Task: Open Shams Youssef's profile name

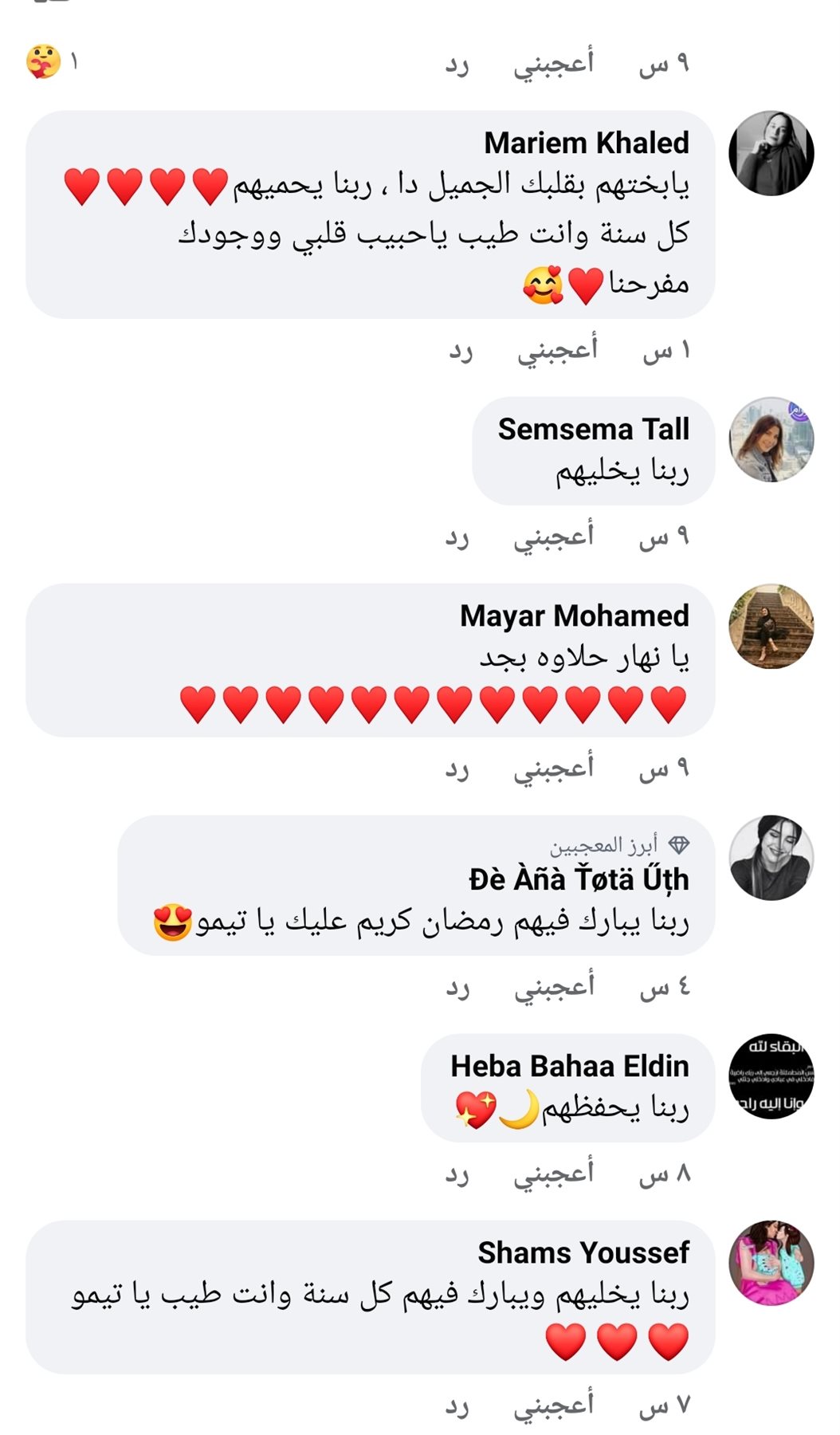Action: pyautogui.click(x=583, y=1252)
